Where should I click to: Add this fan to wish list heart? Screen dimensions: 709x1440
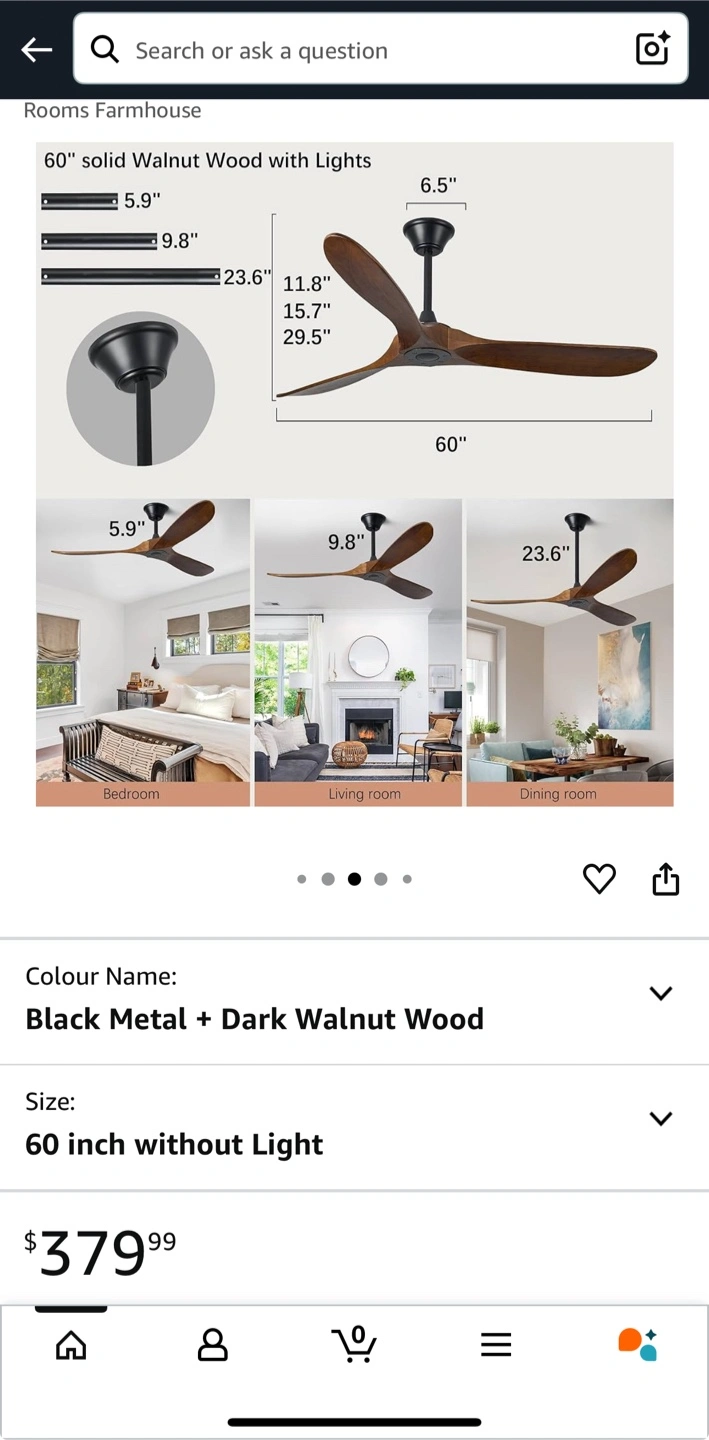[599, 879]
